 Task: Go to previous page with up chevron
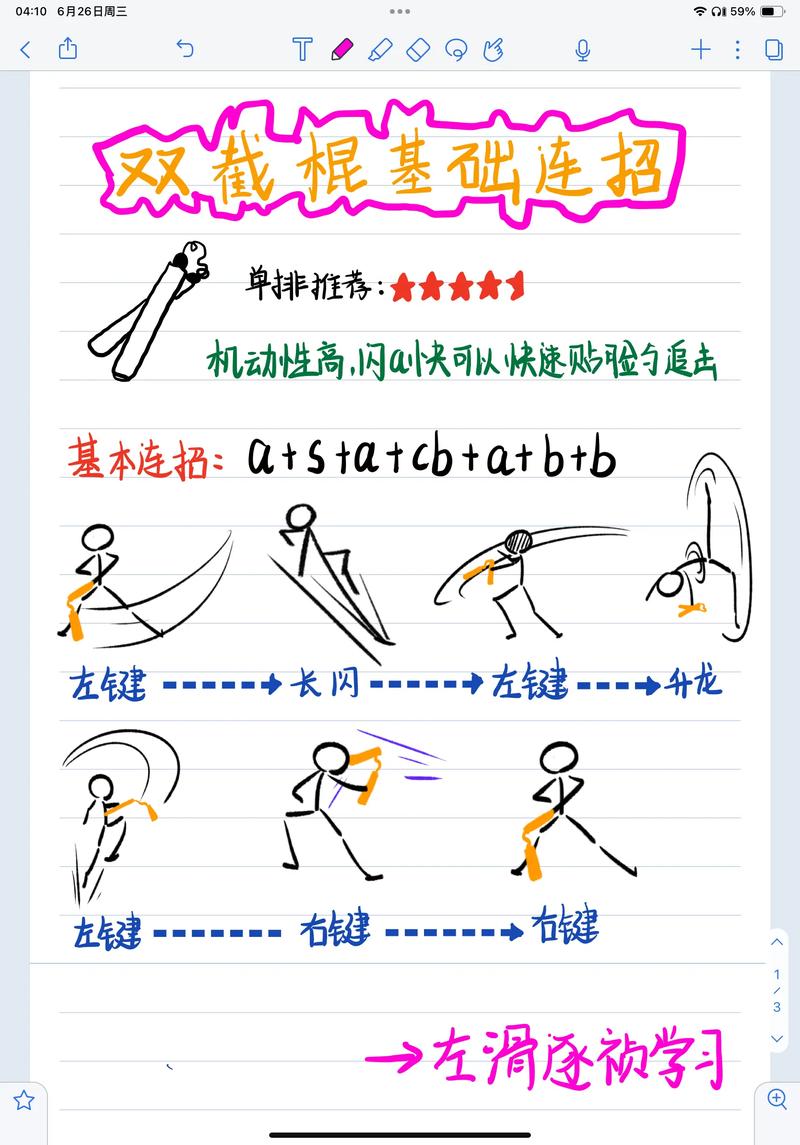coord(777,942)
